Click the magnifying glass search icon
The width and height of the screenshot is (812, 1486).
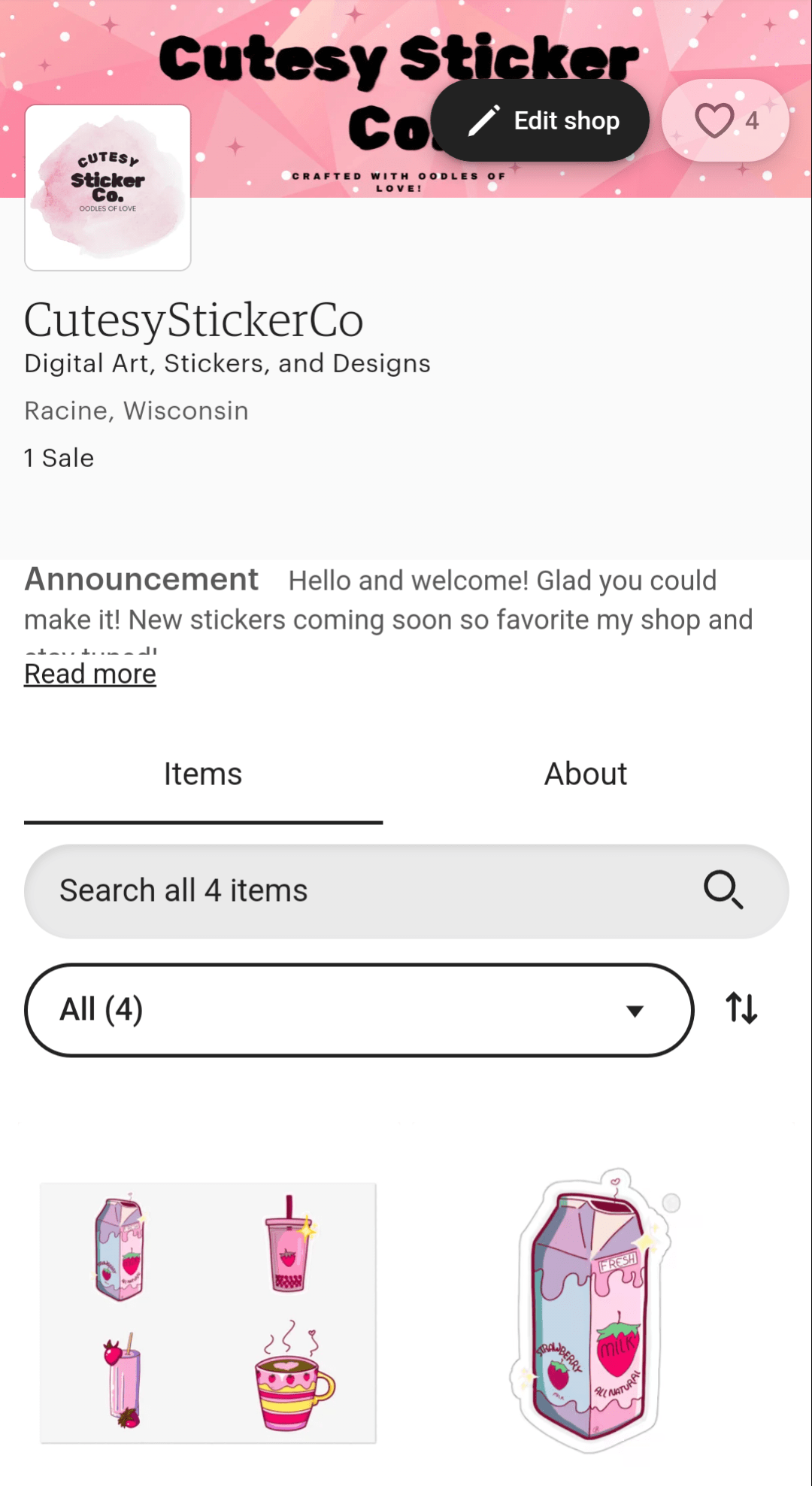(722, 890)
